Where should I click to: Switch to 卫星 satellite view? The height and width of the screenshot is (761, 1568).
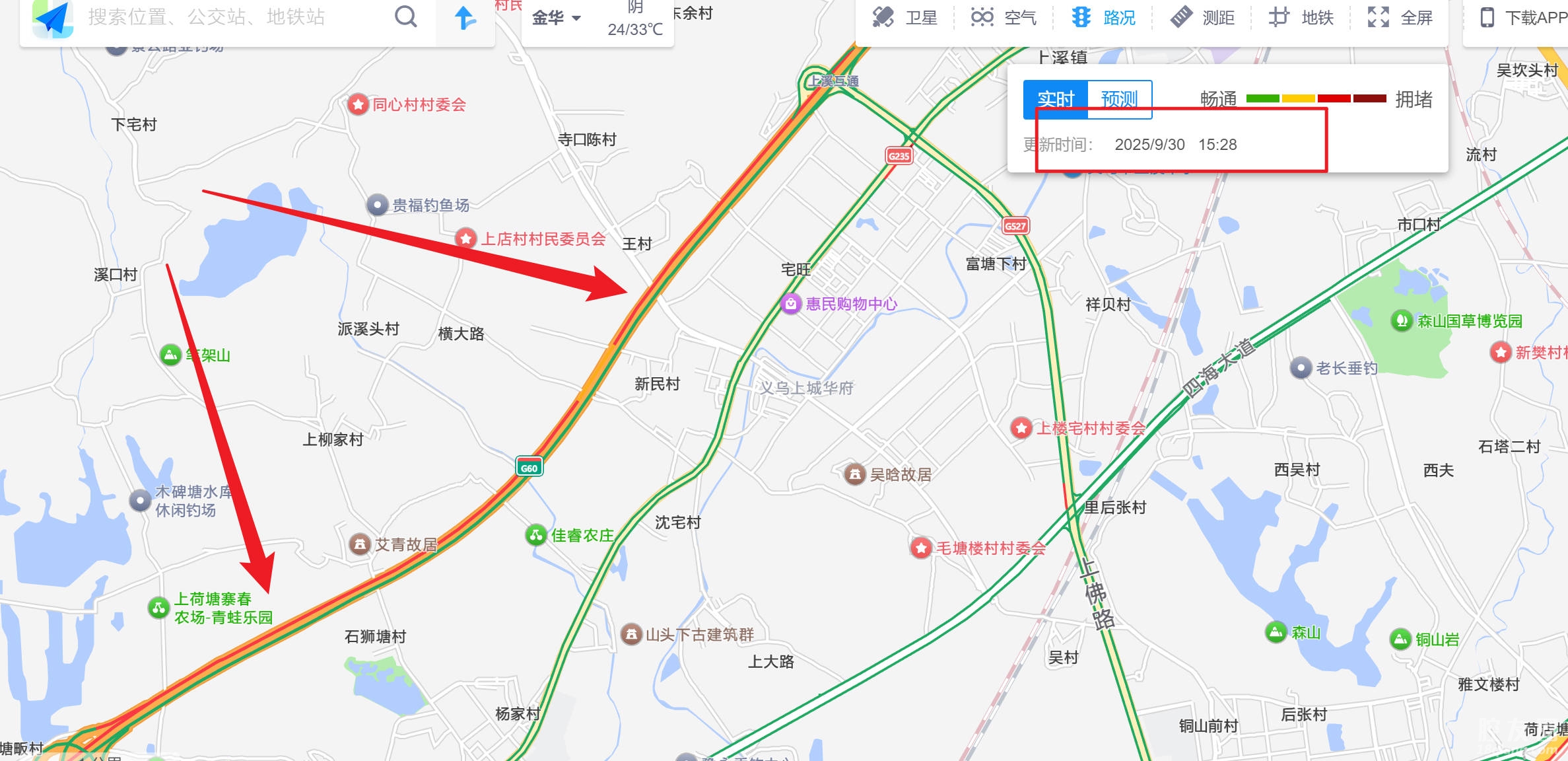(x=904, y=17)
